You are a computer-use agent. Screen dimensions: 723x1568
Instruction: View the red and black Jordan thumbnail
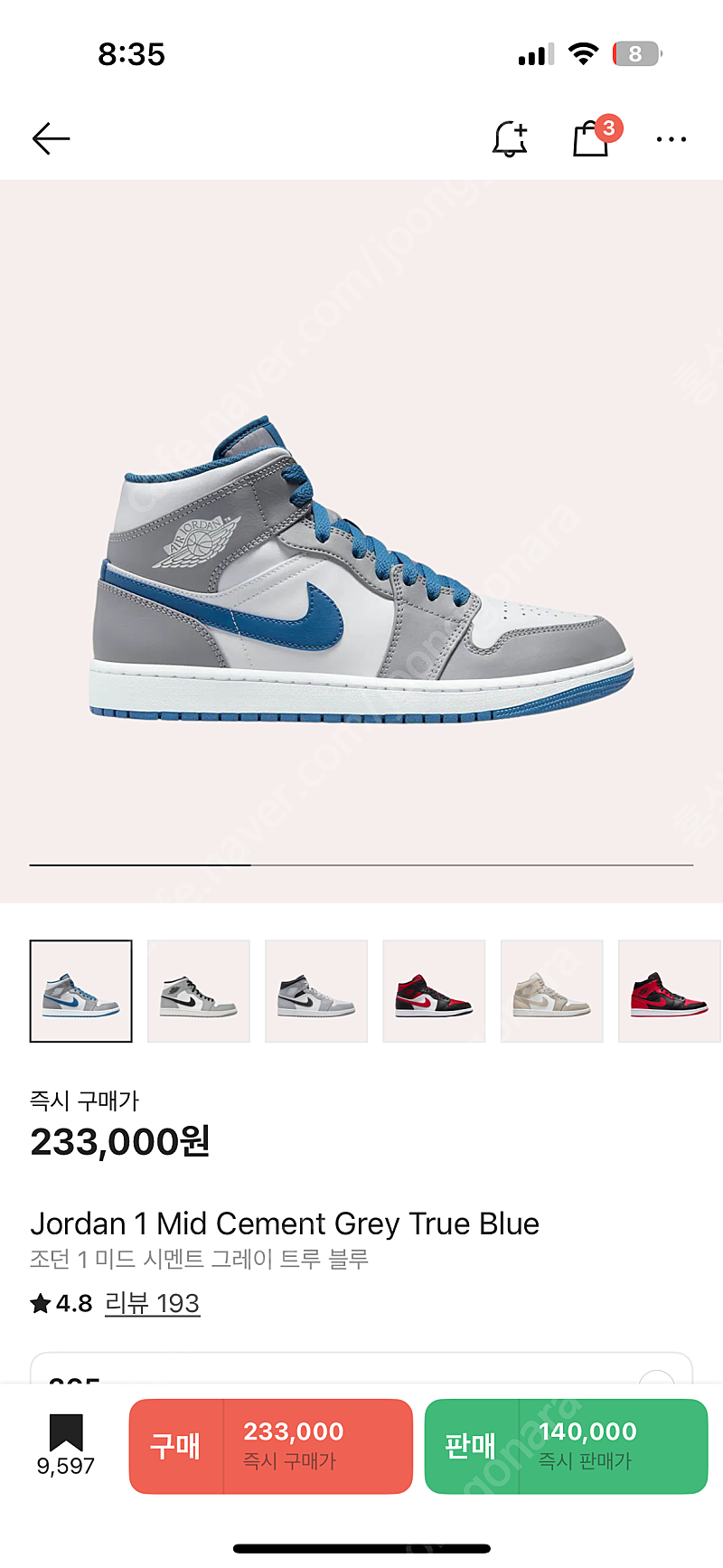(x=670, y=991)
